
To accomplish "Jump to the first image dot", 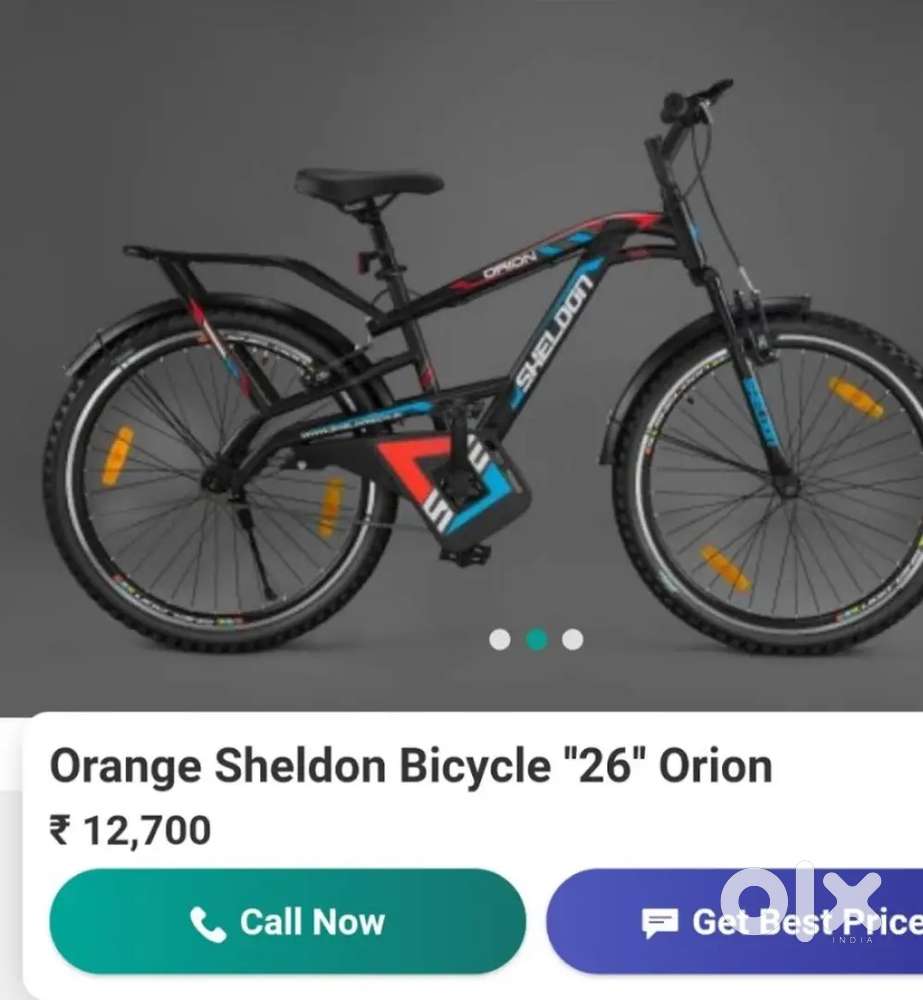I will pos(500,640).
